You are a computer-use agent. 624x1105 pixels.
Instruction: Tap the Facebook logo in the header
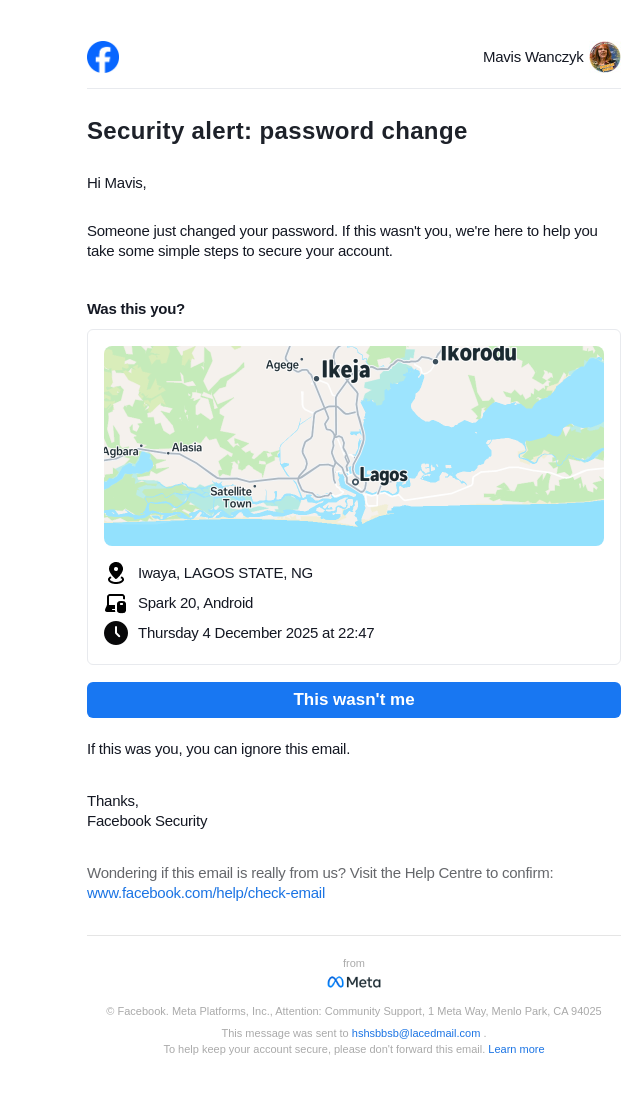click(103, 57)
